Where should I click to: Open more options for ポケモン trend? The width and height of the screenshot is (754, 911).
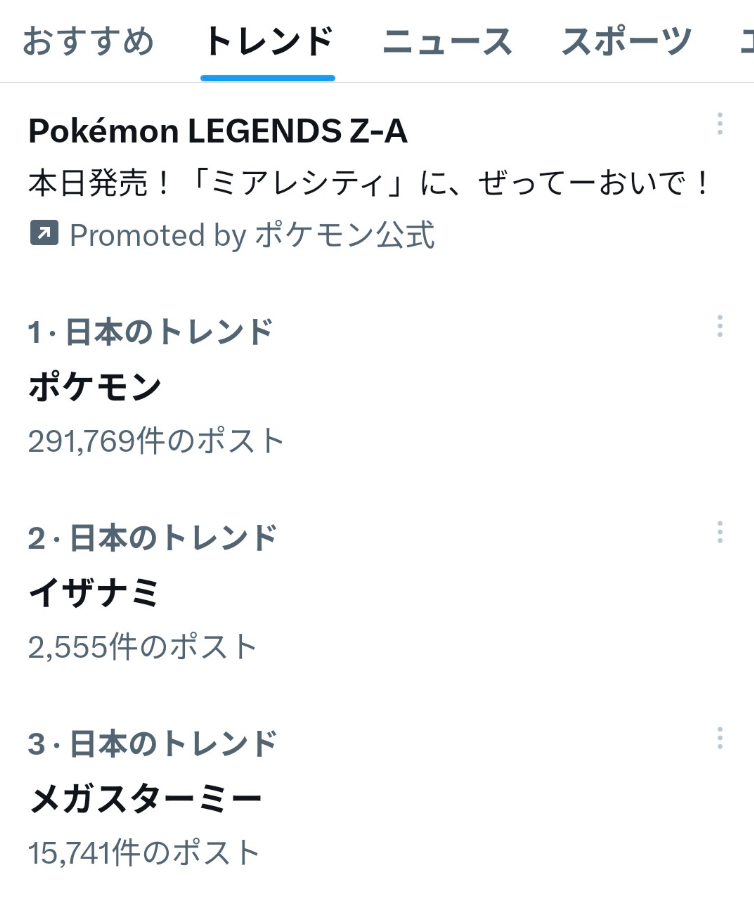click(719, 327)
